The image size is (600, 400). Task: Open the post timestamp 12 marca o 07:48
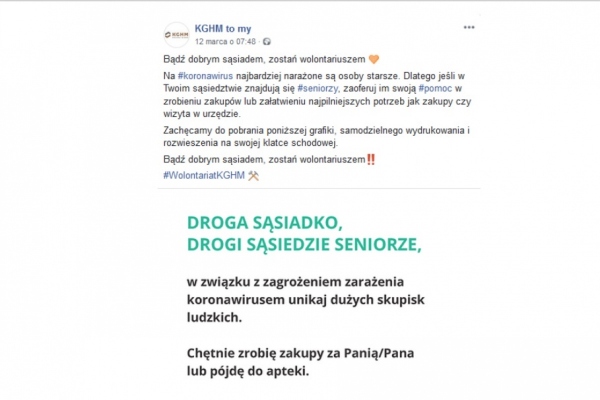pos(225,43)
